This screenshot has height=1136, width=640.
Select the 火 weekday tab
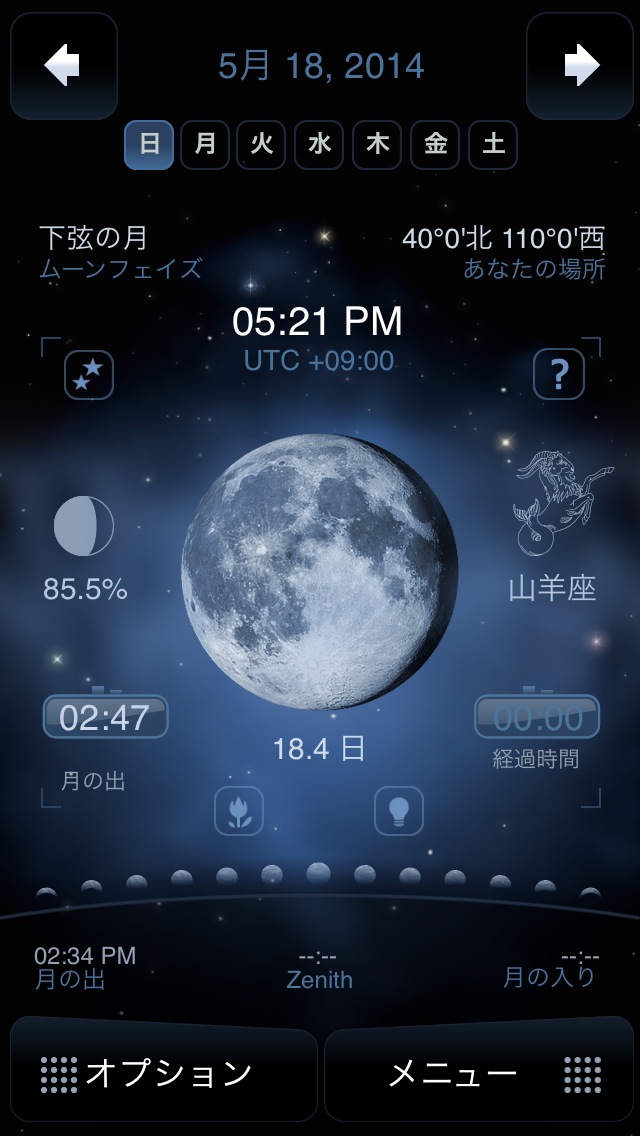click(x=262, y=145)
